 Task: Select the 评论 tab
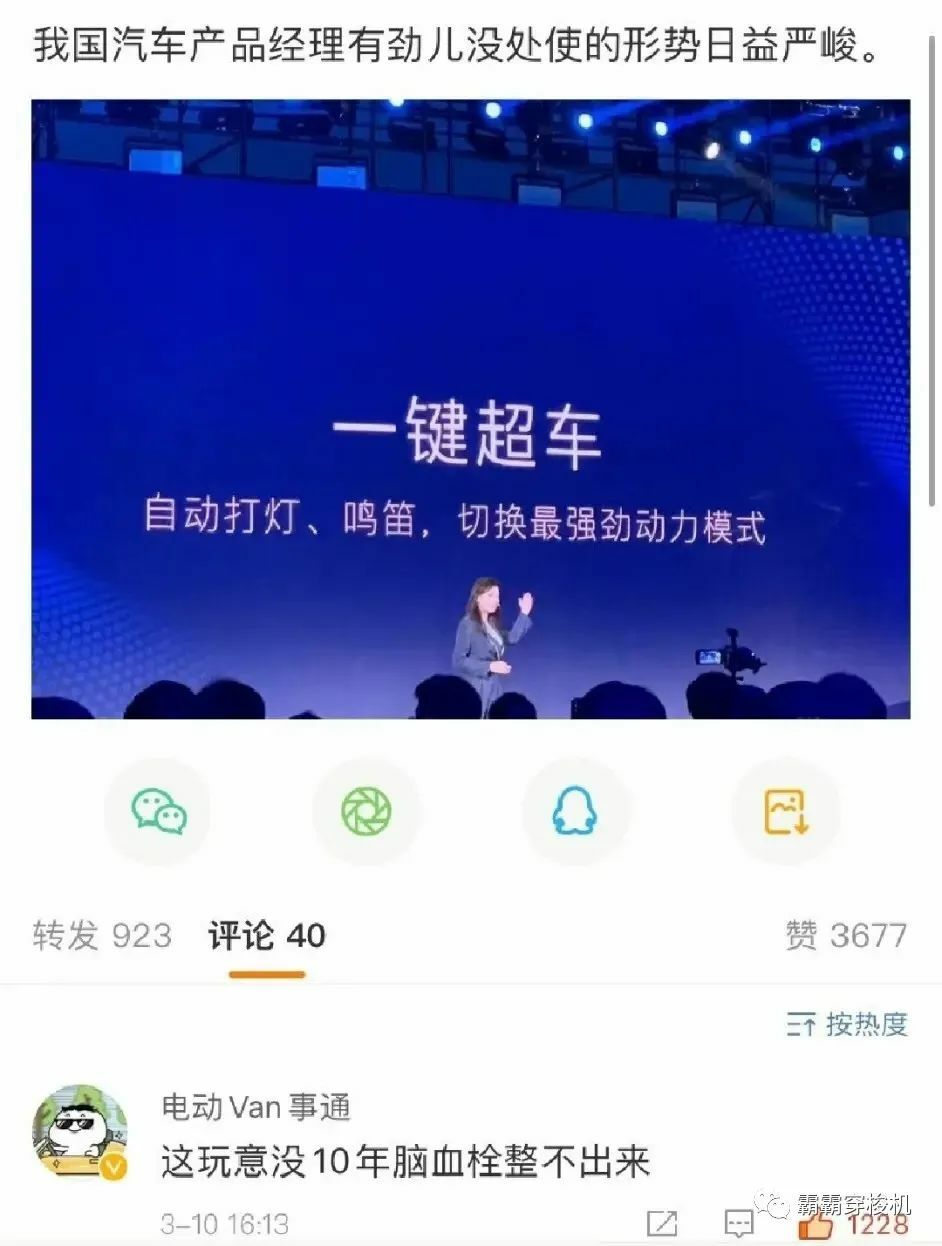[266, 936]
